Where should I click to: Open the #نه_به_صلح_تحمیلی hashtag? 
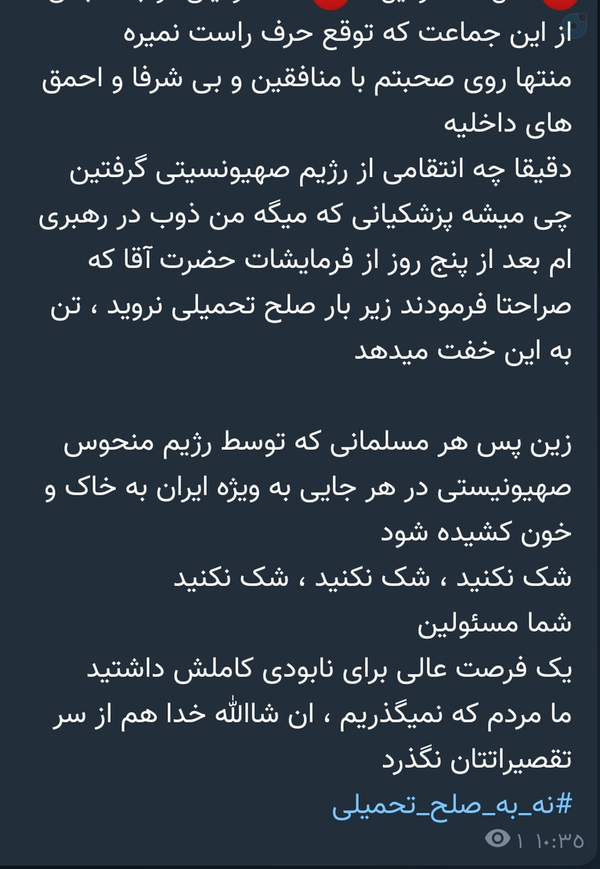coord(452,805)
